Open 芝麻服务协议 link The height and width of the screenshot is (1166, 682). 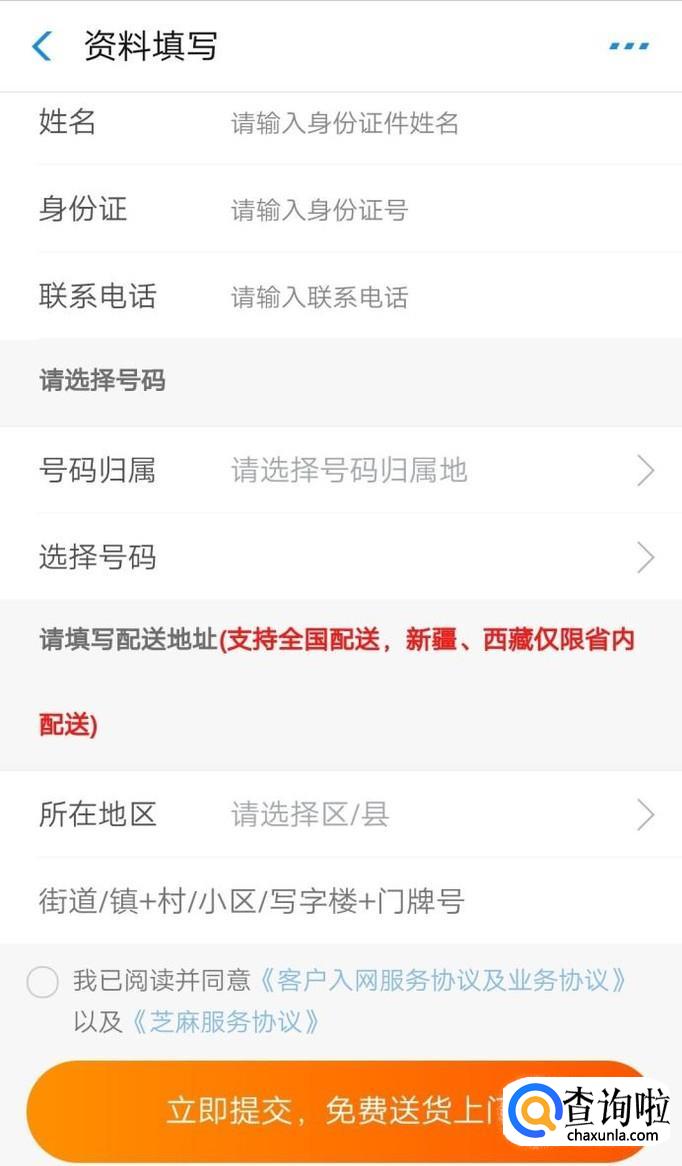coord(227,1022)
